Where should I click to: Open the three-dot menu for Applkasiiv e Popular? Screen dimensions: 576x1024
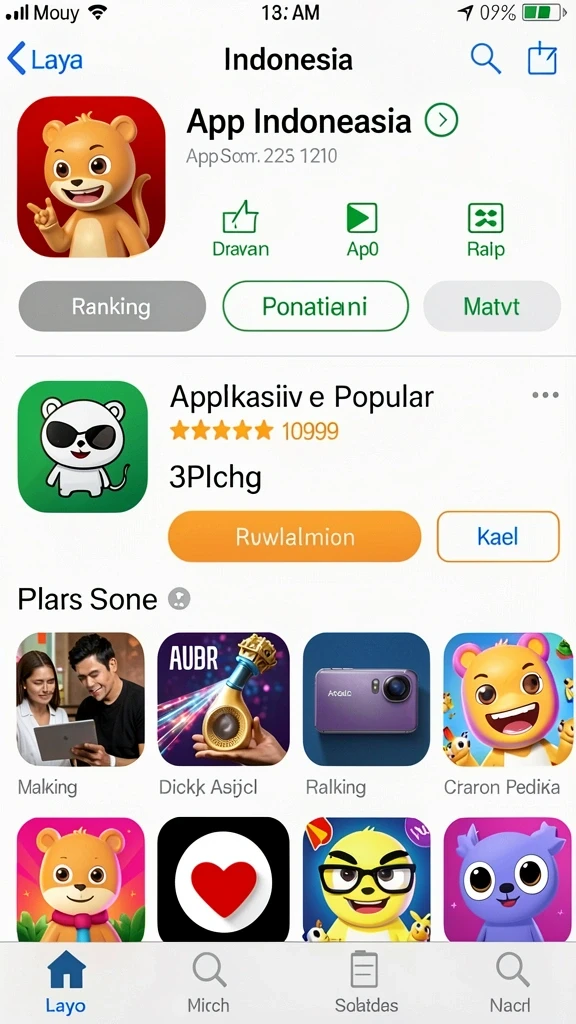pos(545,395)
